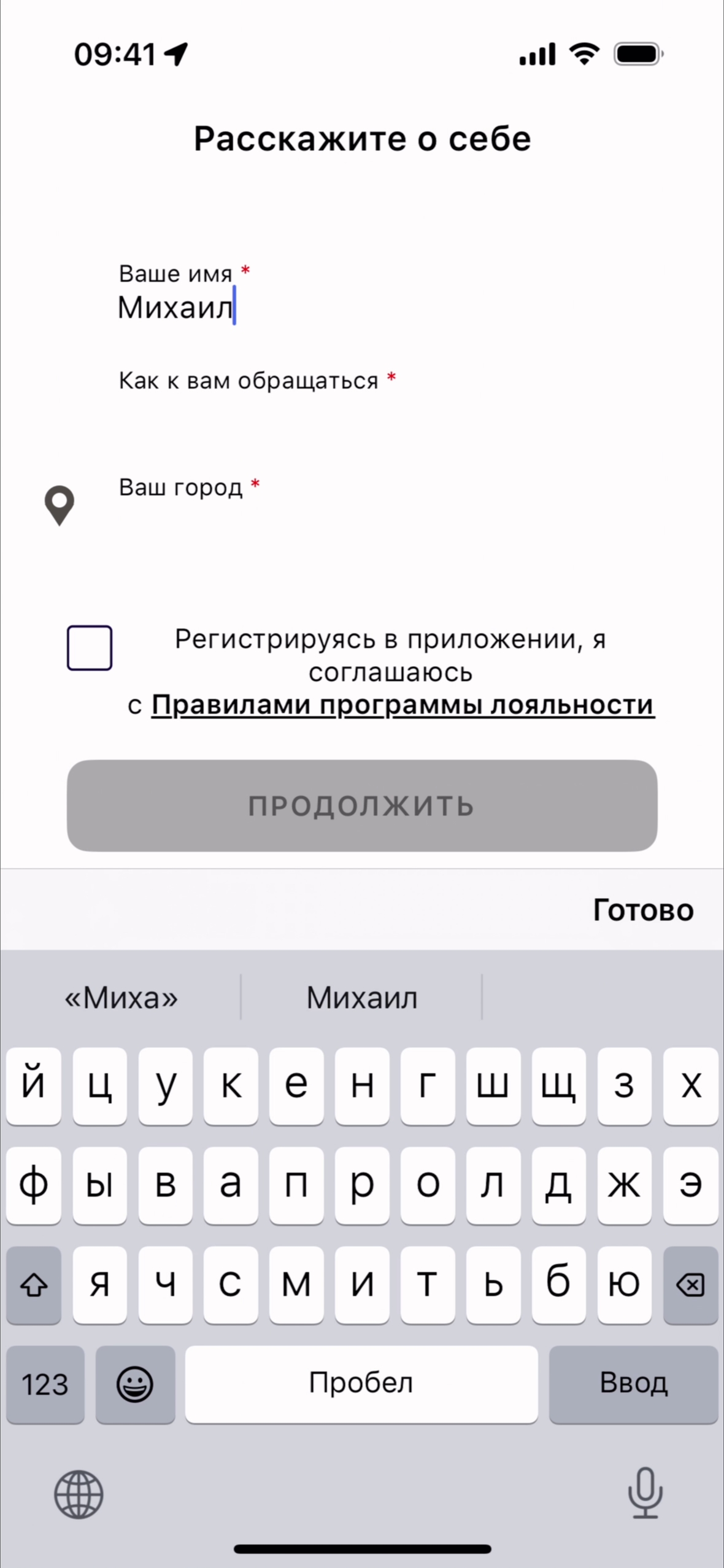This screenshot has height=1568, width=724.
Task: Choose the «Миха» keyboard suggestion
Action: pyautogui.click(x=121, y=998)
